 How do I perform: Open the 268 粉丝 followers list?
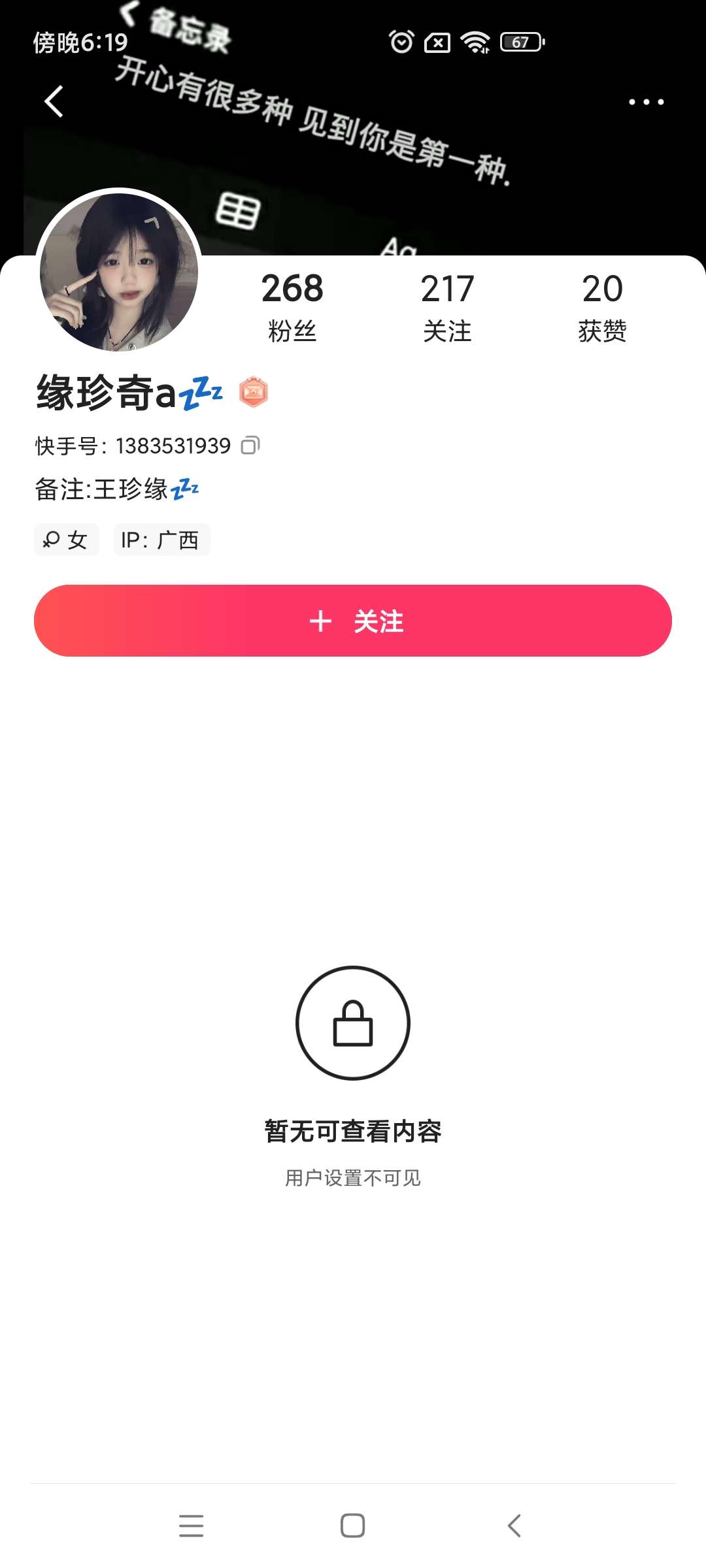tap(292, 306)
